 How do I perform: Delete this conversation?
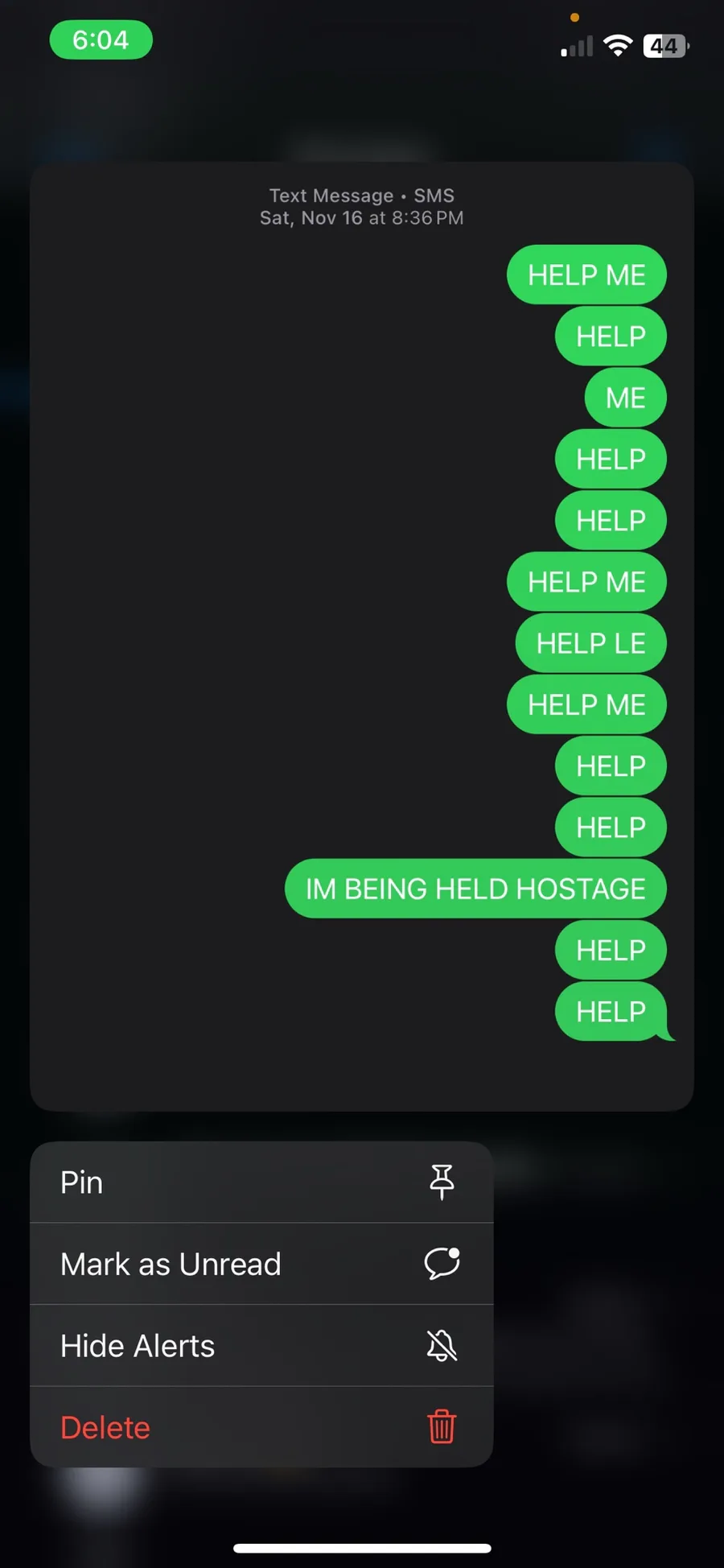click(261, 1426)
